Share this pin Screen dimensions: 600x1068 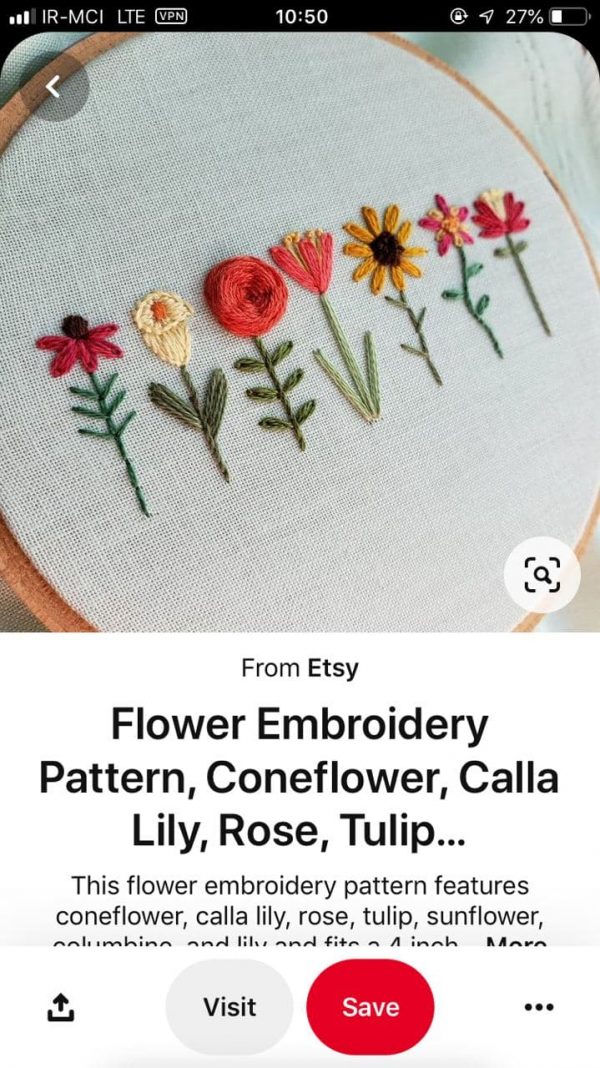60,1007
